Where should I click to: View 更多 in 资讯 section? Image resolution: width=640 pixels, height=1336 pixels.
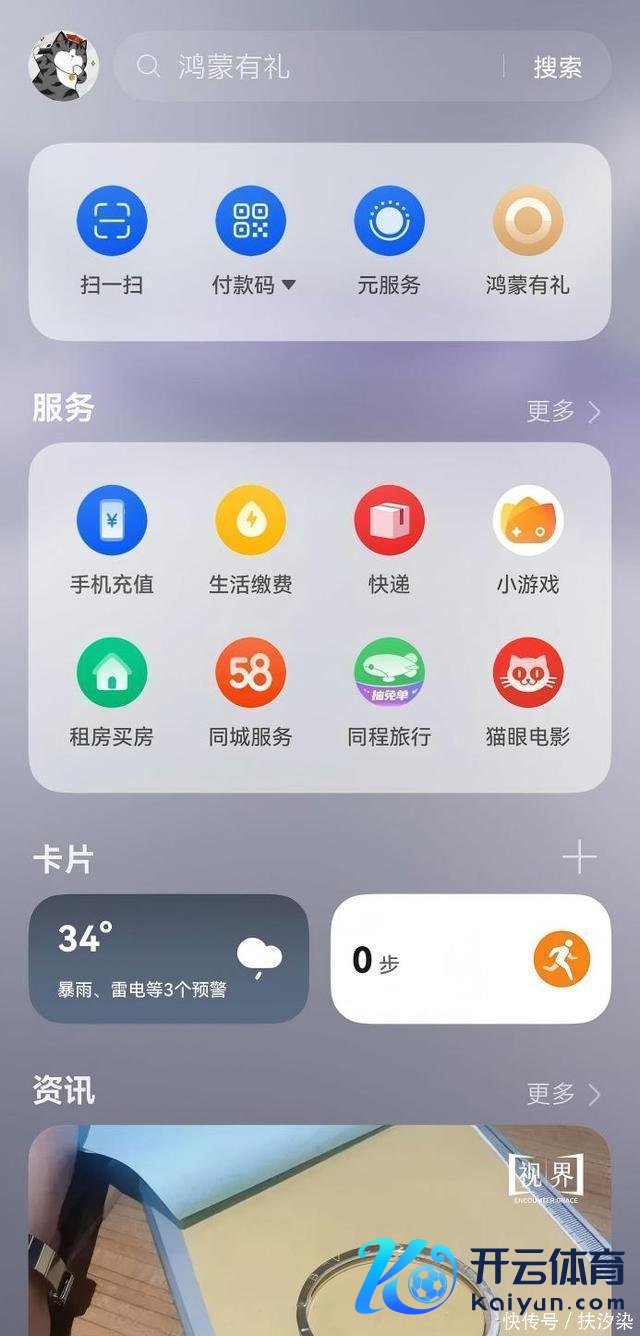[x=564, y=1094]
